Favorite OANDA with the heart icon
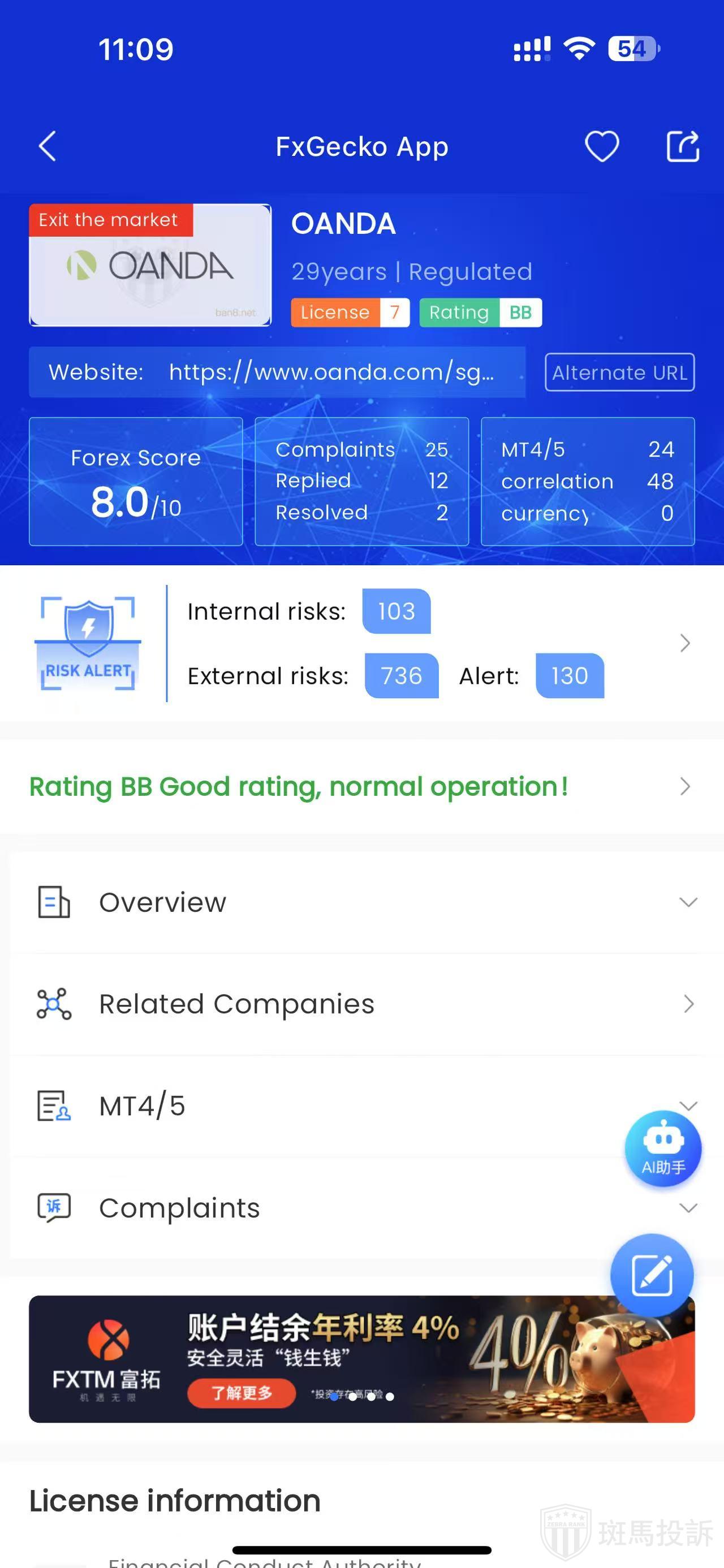This screenshot has height=1568, width=724. tap(602, 147)
